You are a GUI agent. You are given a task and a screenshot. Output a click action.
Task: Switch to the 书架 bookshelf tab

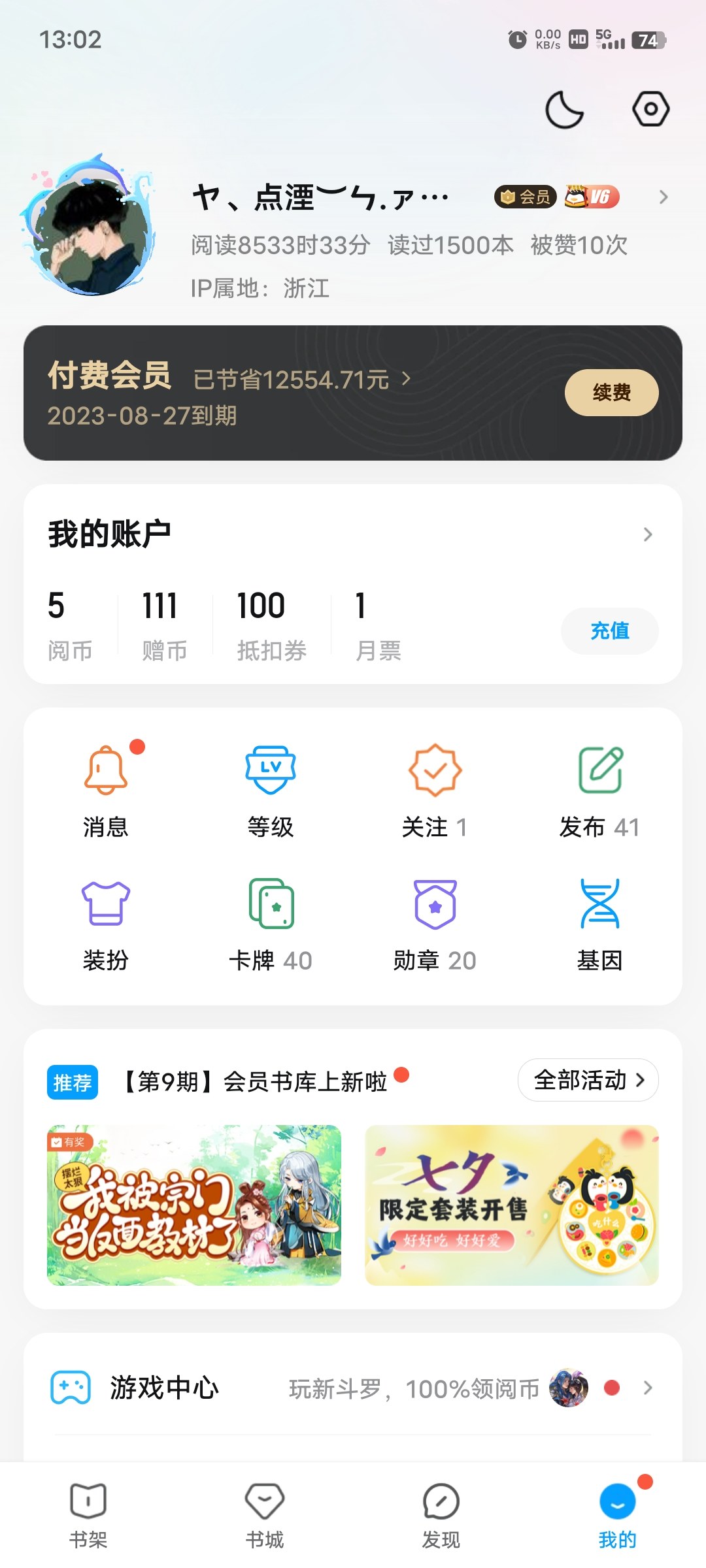click(88, 1514)
